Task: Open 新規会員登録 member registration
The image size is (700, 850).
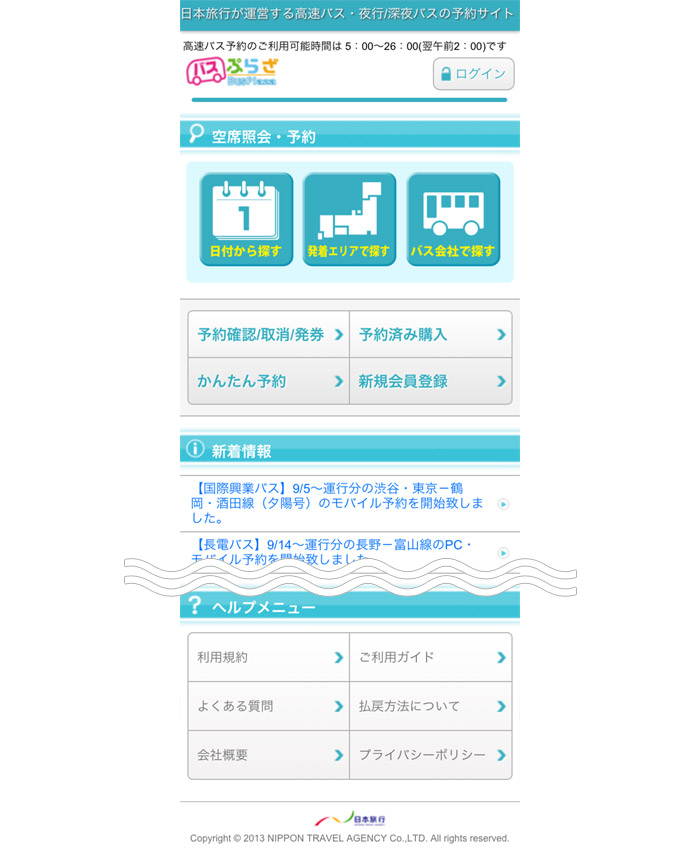Action: click(x=431, y=381)
